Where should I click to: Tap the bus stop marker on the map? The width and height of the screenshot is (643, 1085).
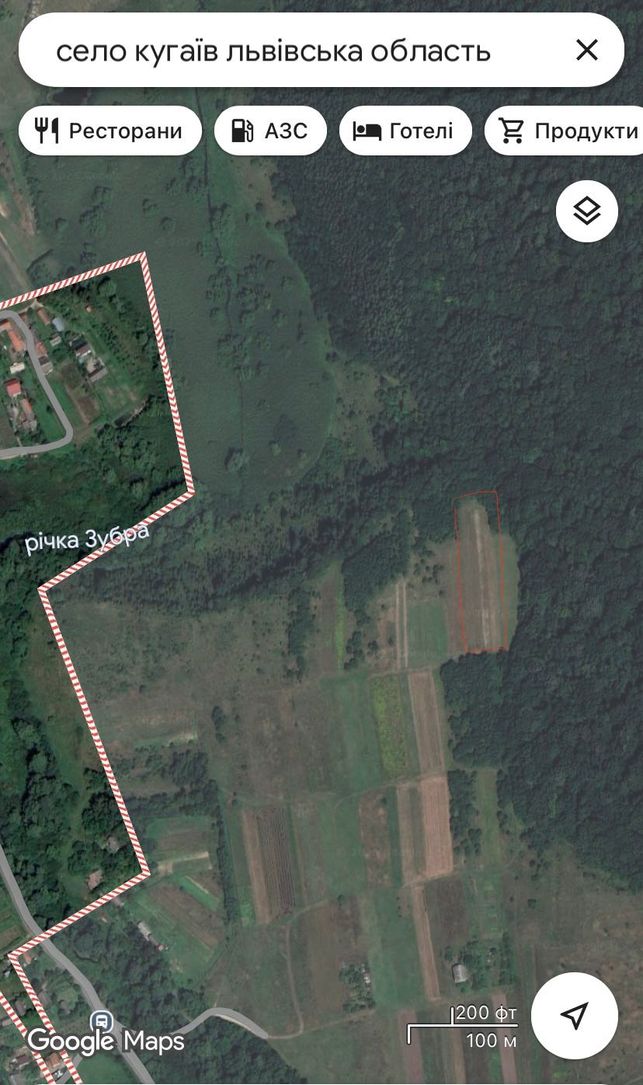click(102, 1021)
